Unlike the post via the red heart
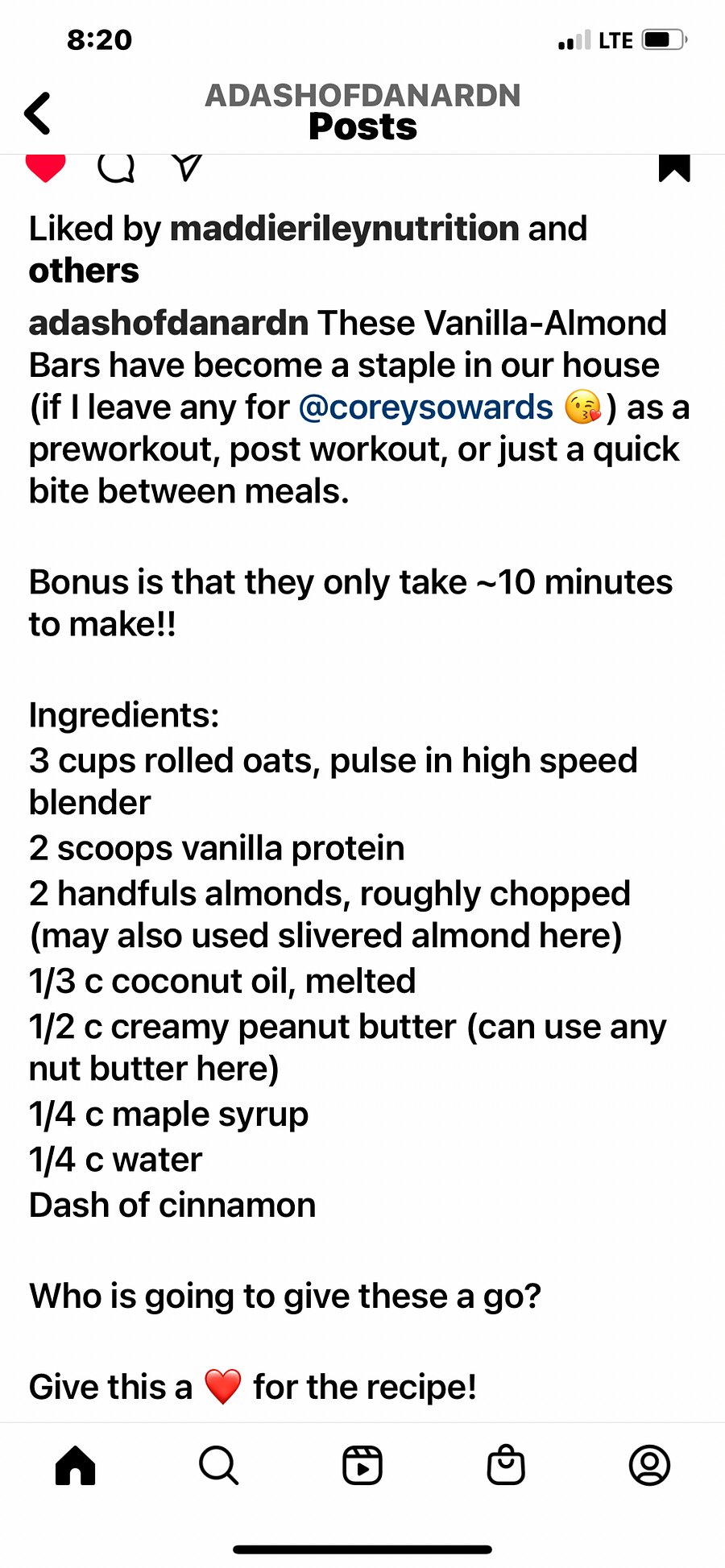This screenshot has height=1568, width=725. click(45, 168)
